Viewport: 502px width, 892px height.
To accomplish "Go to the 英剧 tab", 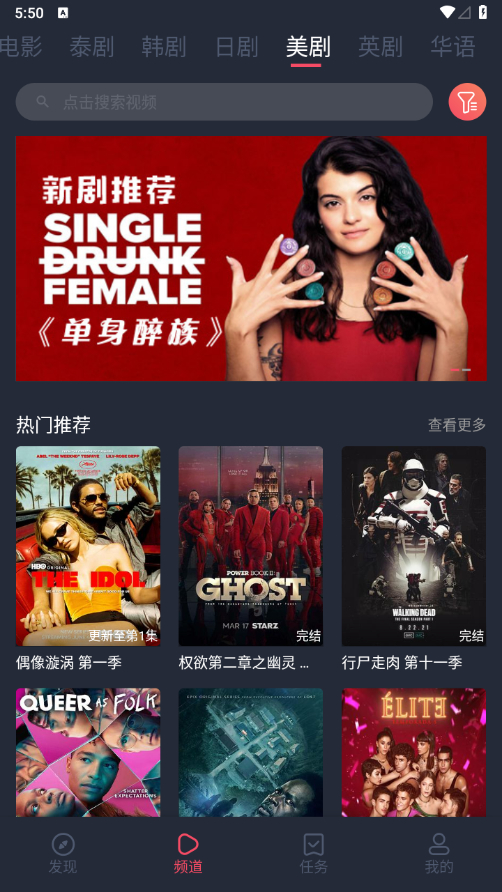I will click(x=380, y=47).
